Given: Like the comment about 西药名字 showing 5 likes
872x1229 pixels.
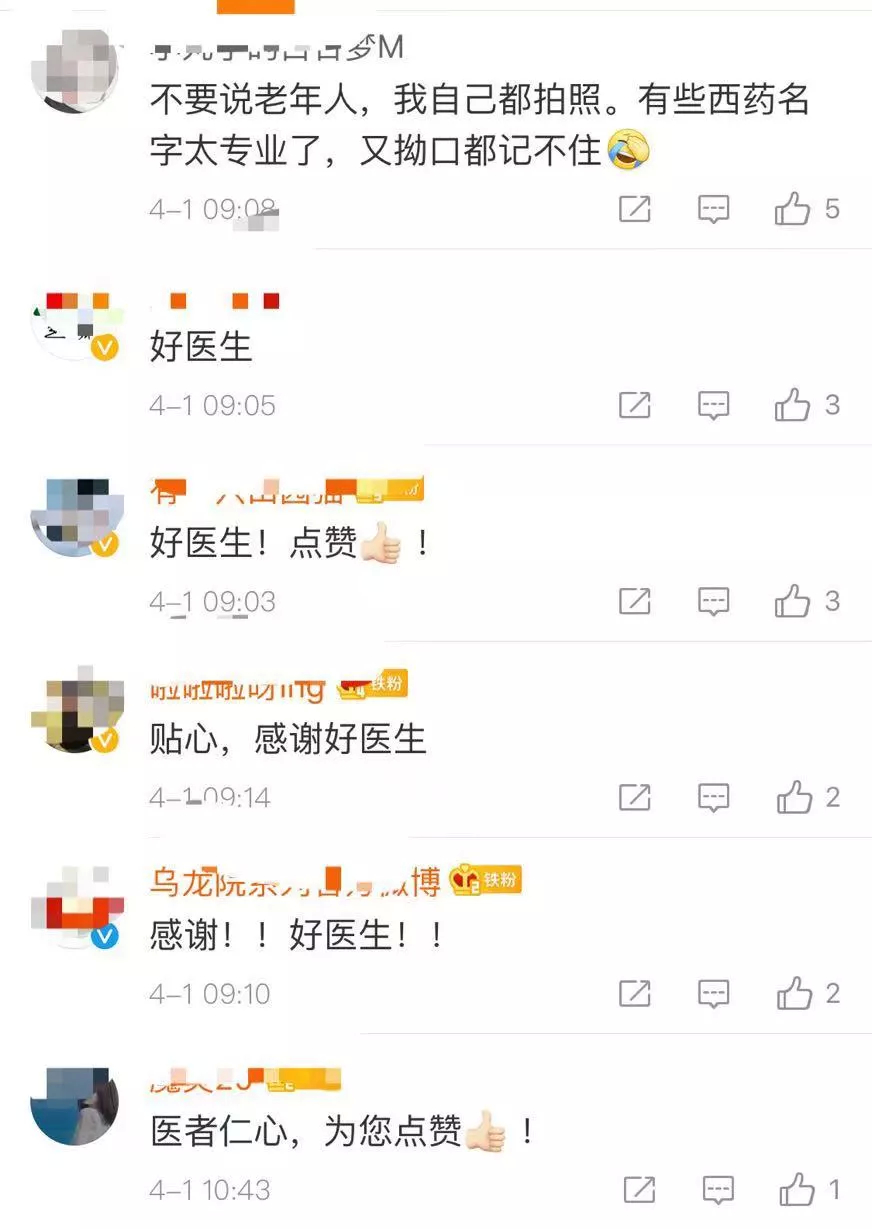Looking at the screenshot, I should (x=795, y=209).
